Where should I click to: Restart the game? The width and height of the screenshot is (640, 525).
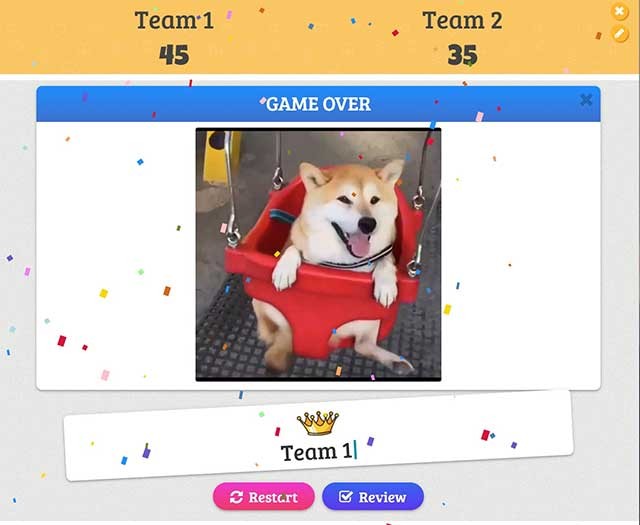pos(263,497)
